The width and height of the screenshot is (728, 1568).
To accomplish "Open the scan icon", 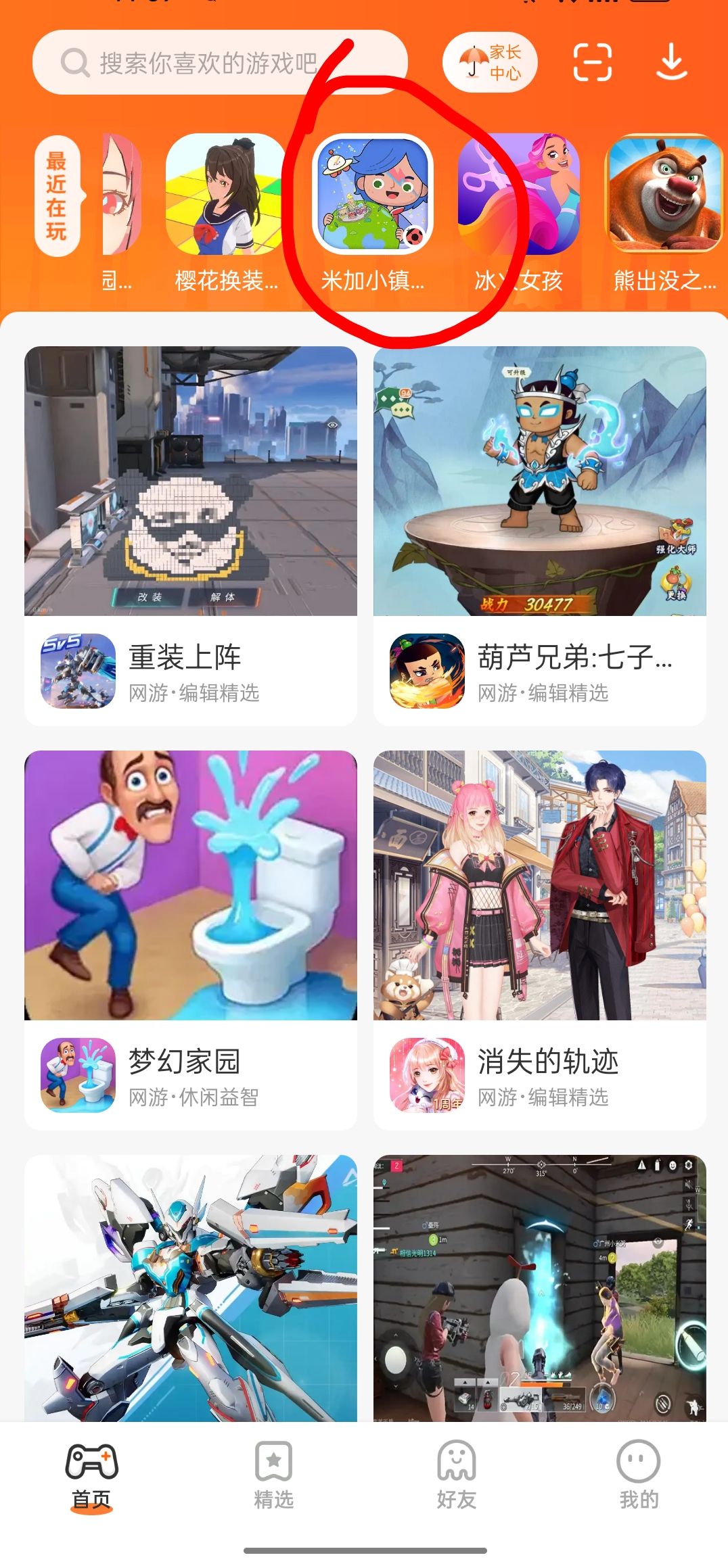I will 592,63.
